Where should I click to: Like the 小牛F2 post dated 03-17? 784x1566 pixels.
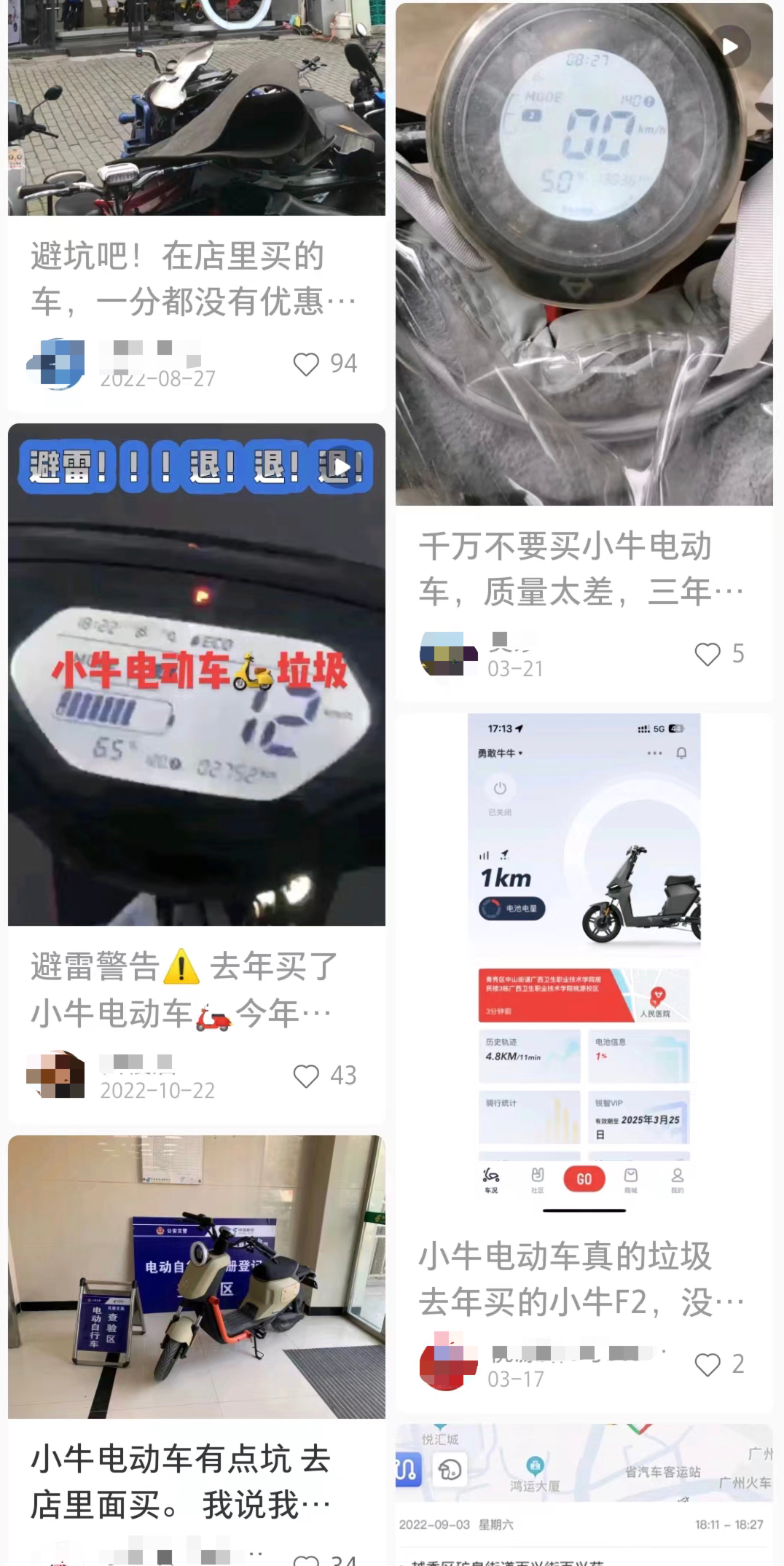[707, 1364]
